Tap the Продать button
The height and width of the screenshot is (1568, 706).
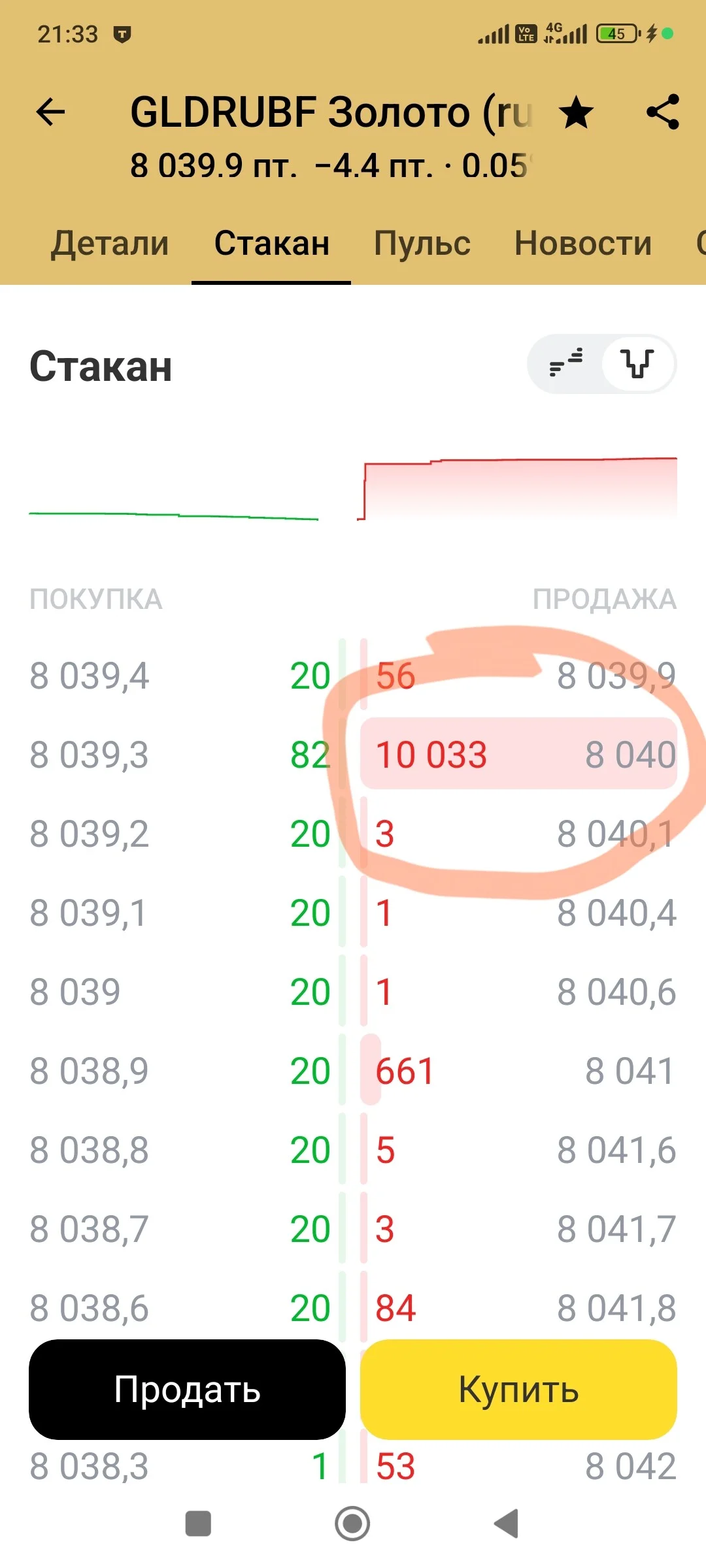[x=187, y=1390]
